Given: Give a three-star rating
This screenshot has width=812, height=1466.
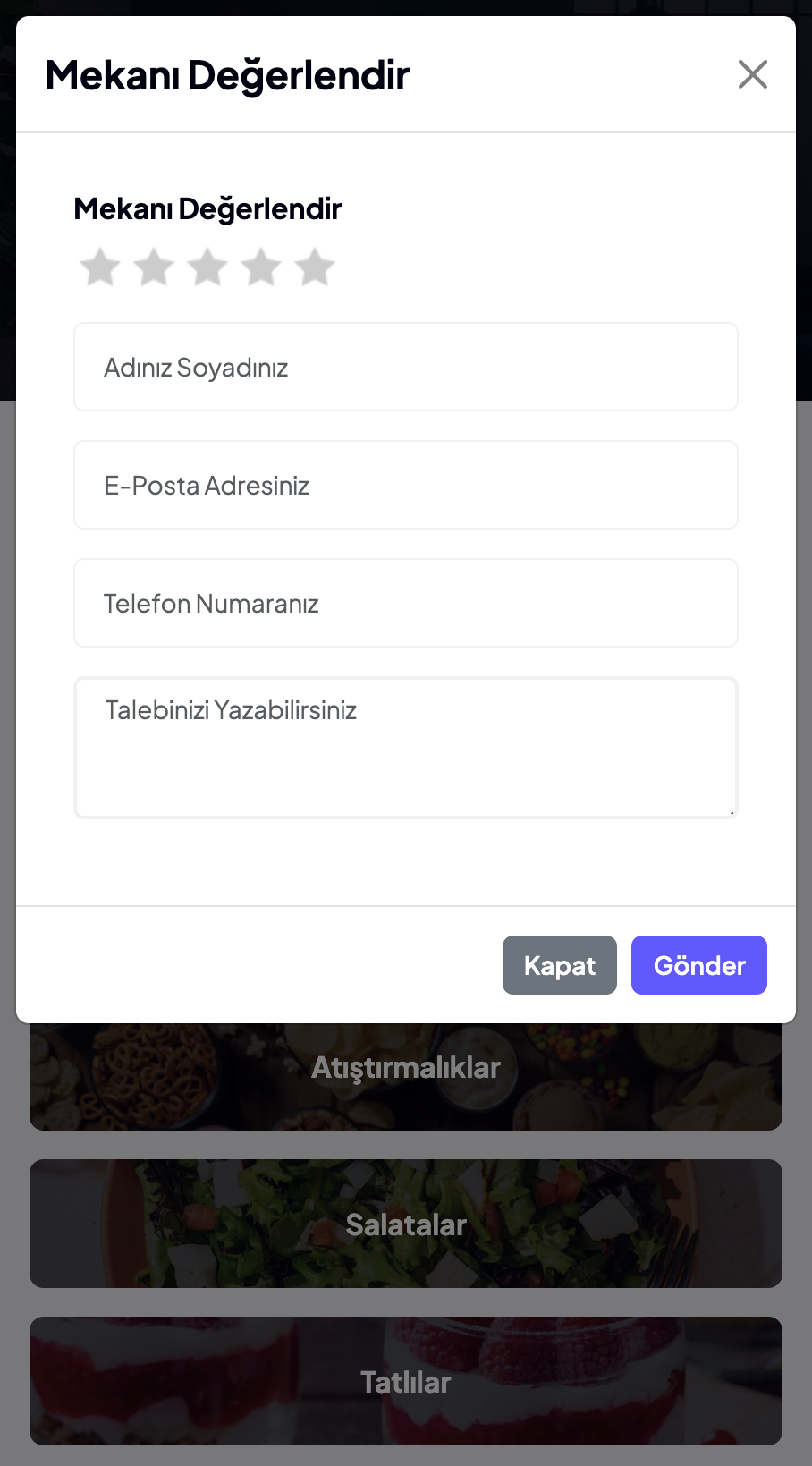Looking at the screenshot, I should [207, 267].
